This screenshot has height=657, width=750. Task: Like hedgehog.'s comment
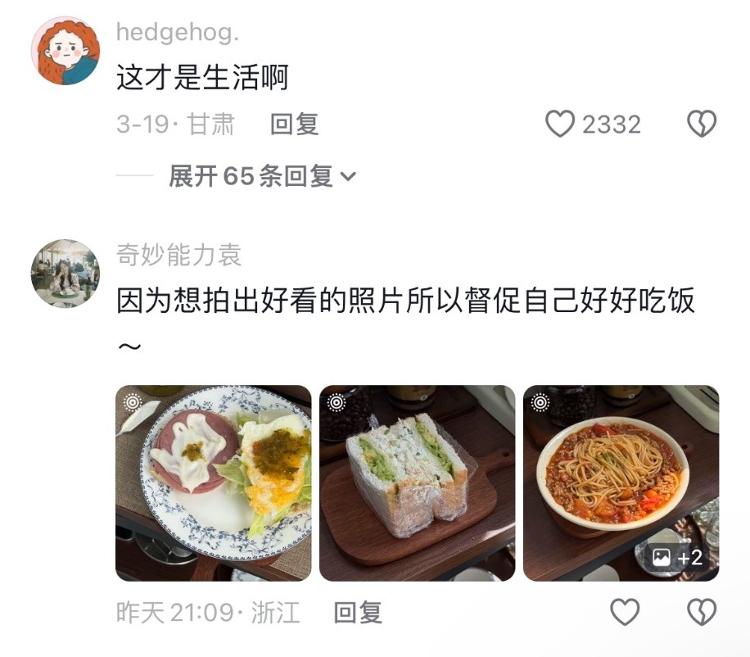pyautogui.click(x=560, y=124)
